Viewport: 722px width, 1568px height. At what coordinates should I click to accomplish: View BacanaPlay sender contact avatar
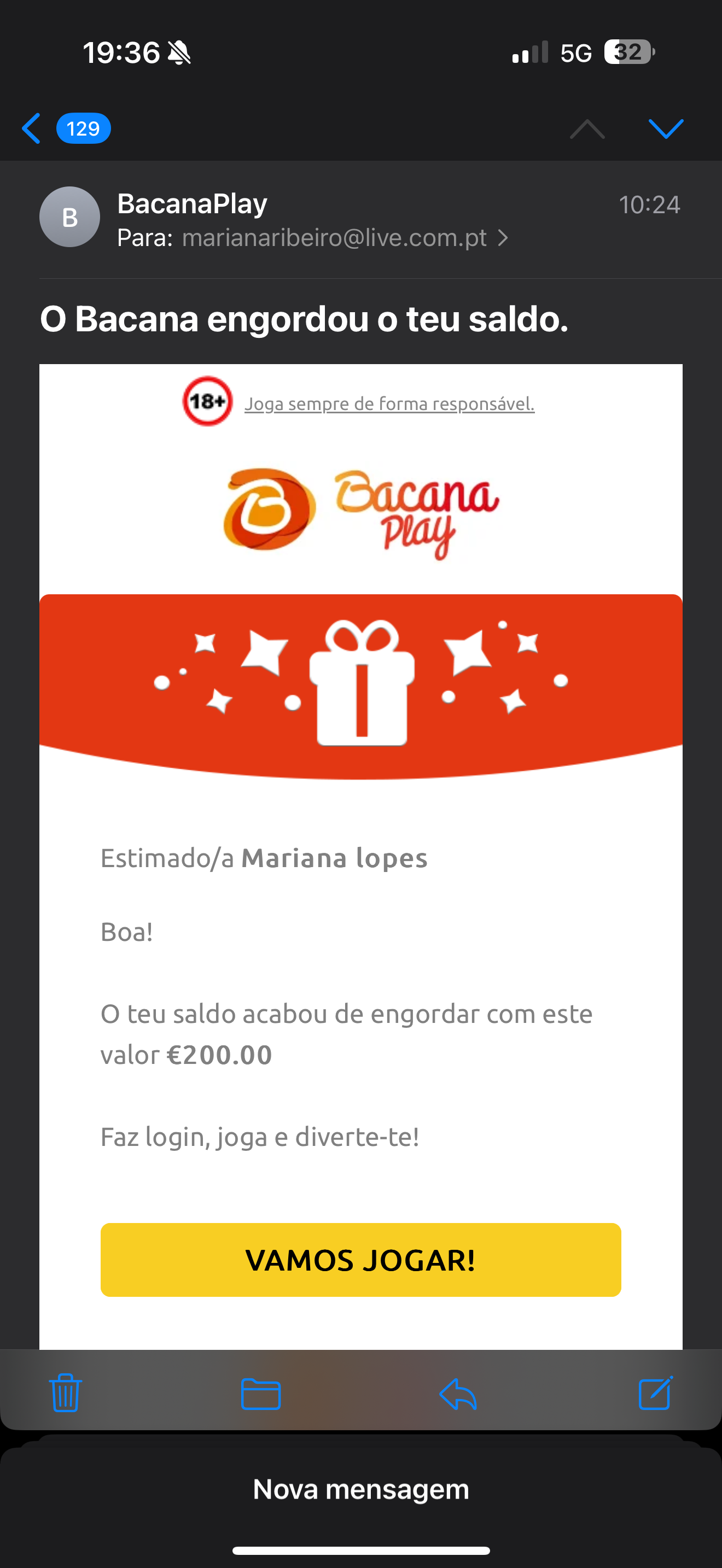pos(70,217)
